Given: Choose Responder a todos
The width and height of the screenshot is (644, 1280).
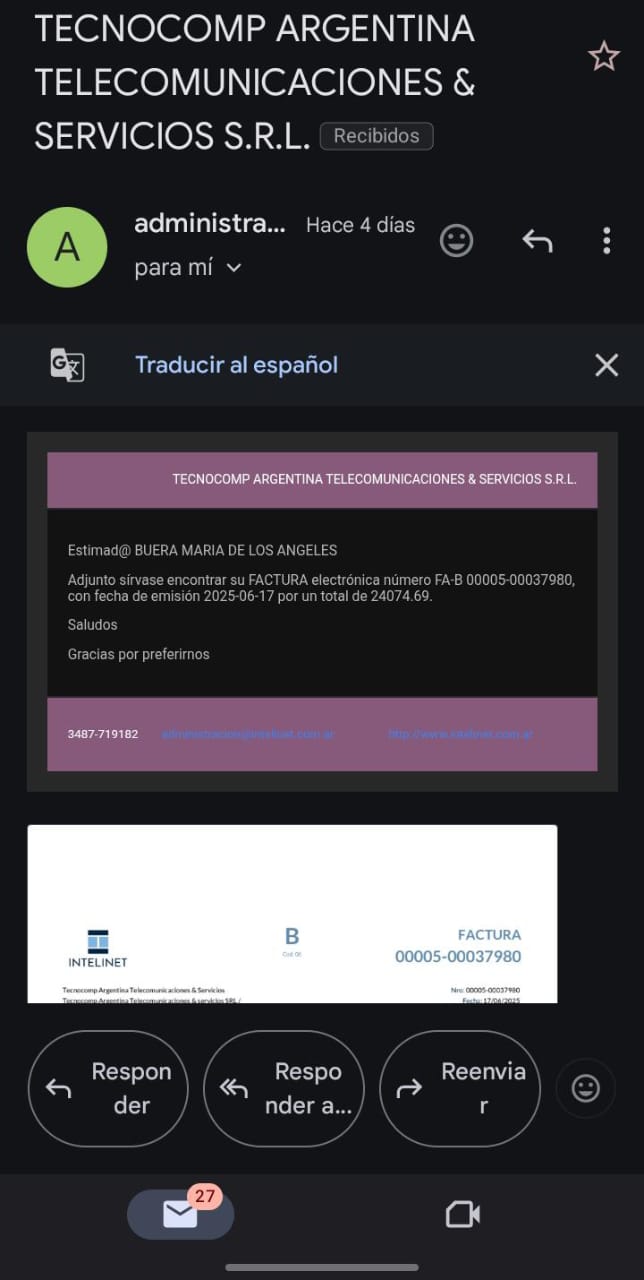Looking at the screenshot, I should tap(283, 1088).
